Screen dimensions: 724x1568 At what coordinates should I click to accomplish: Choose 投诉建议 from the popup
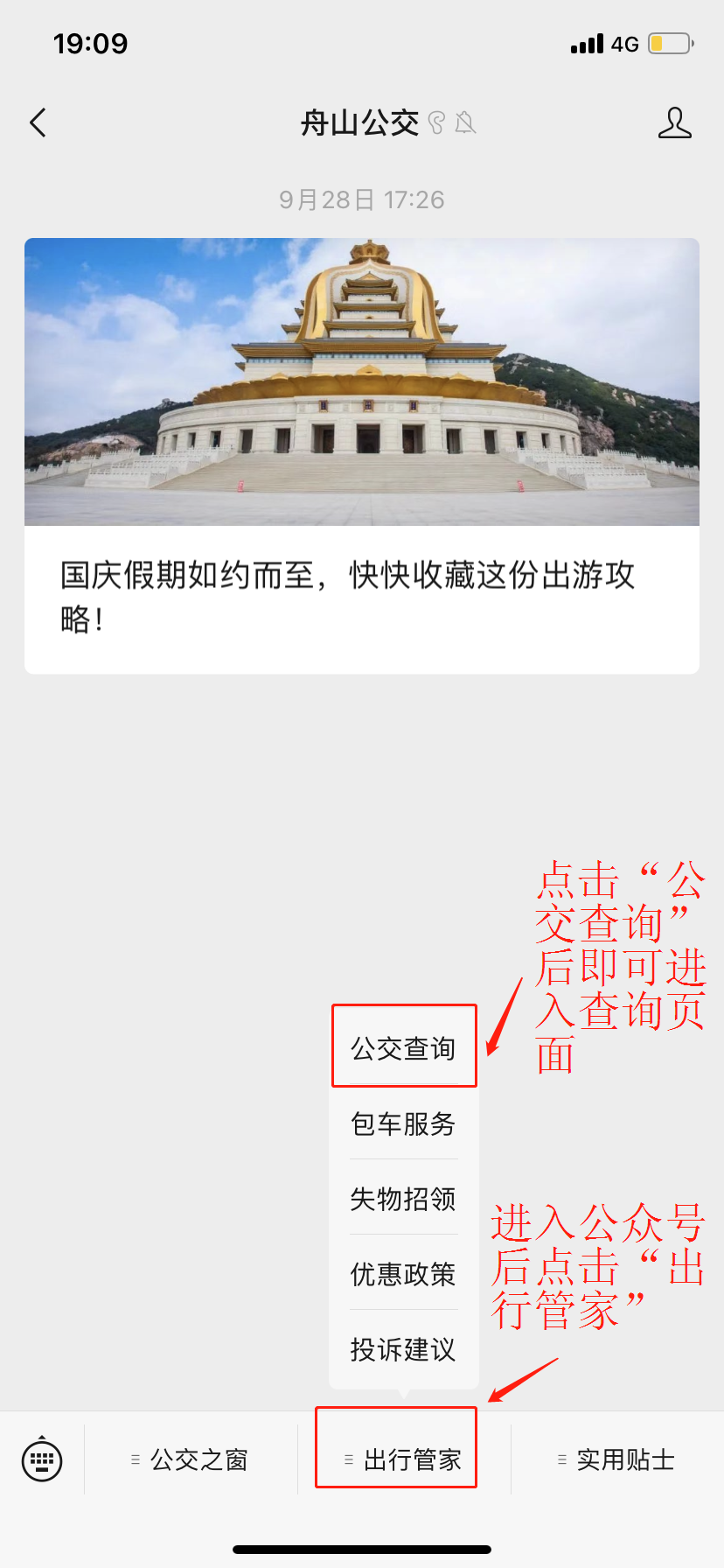[403, 1349]
